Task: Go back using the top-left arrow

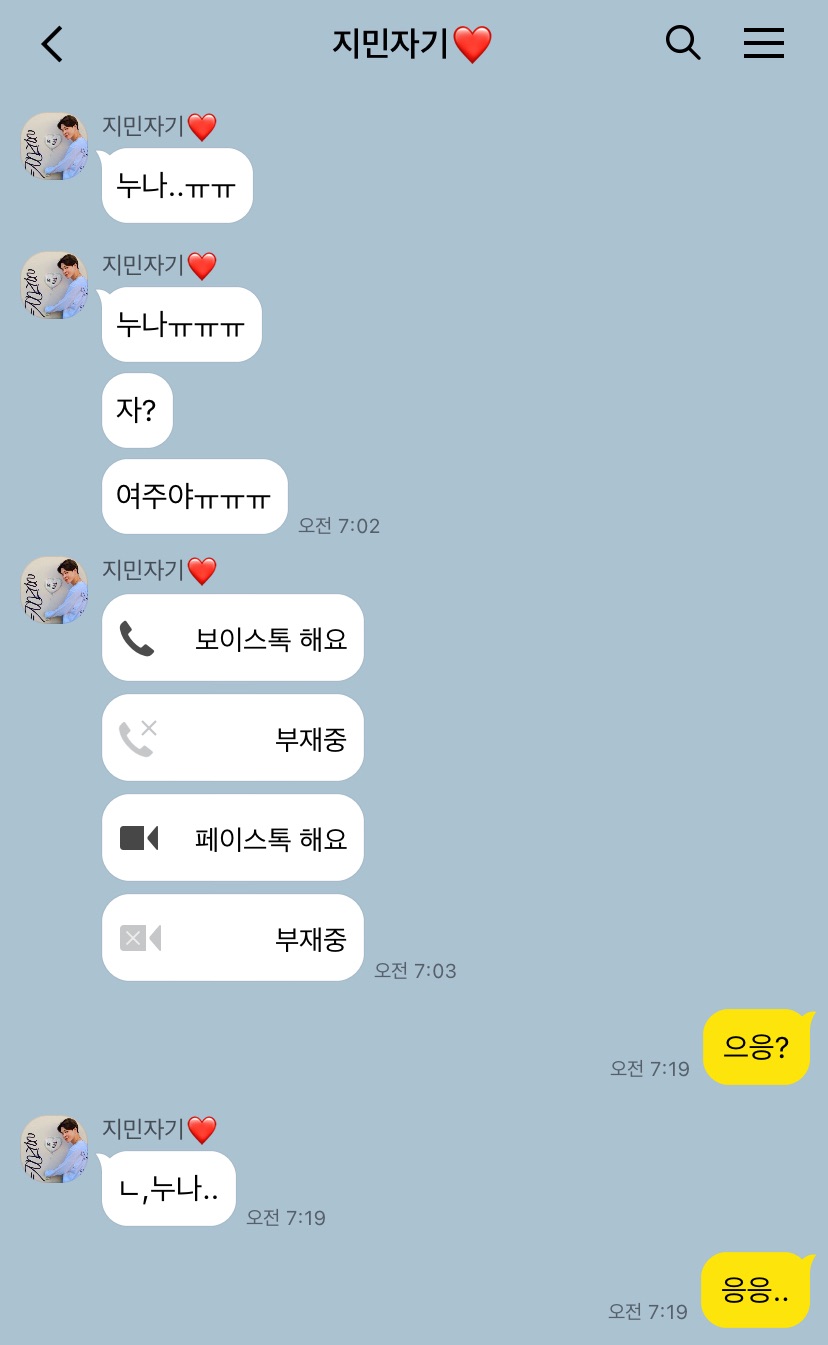Action: pyautogui.click(x=52, y=44)
